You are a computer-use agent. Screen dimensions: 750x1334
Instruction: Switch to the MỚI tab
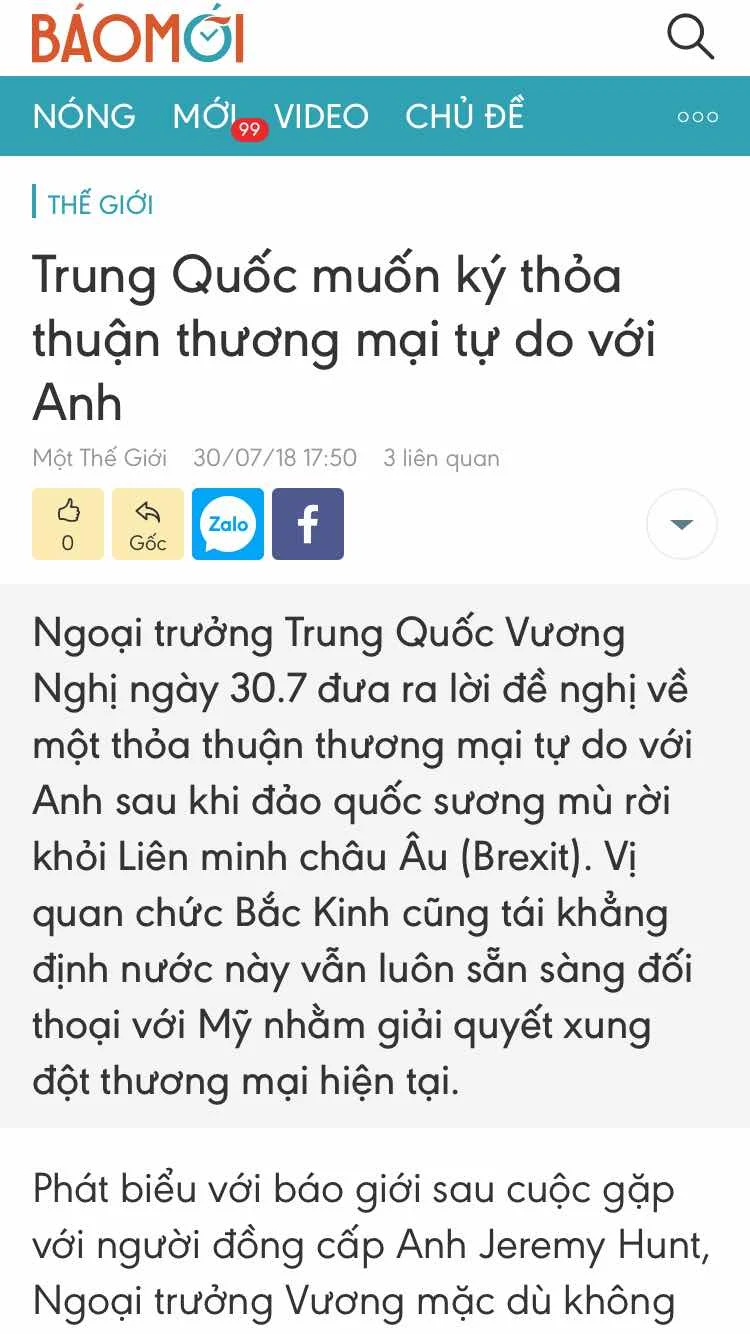pos(205,116)
